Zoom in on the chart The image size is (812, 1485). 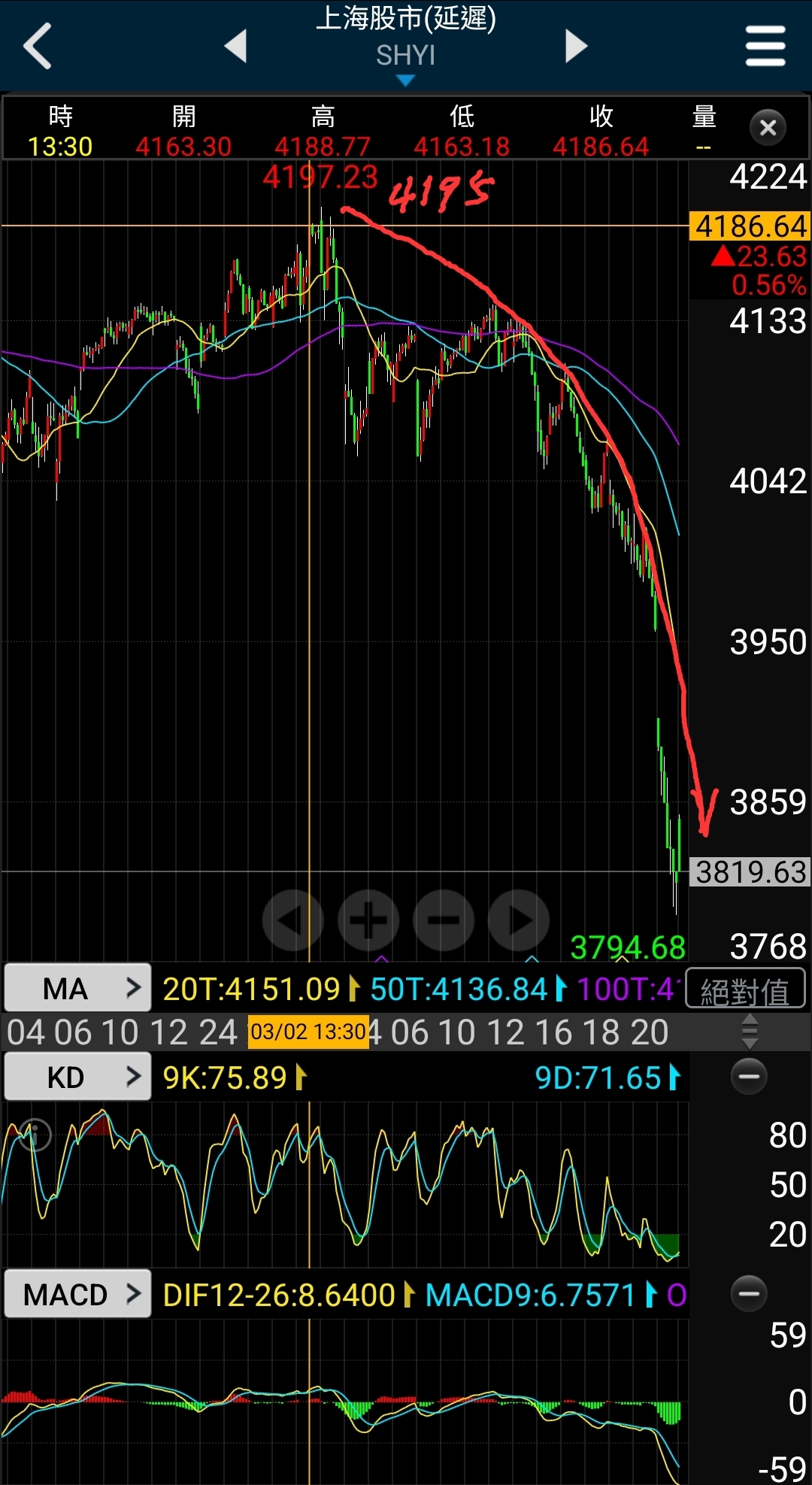368,920
